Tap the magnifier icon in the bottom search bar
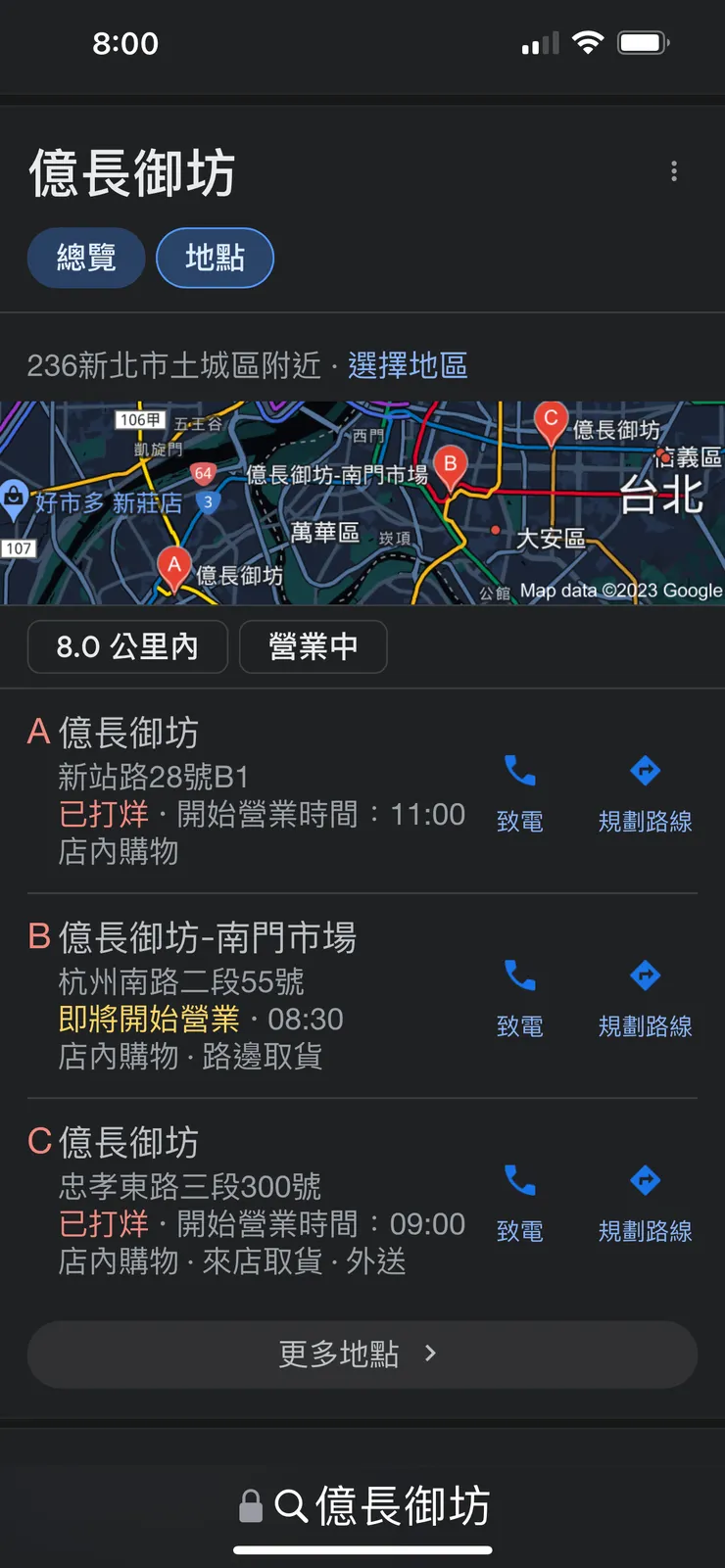 click(289, 1505)
